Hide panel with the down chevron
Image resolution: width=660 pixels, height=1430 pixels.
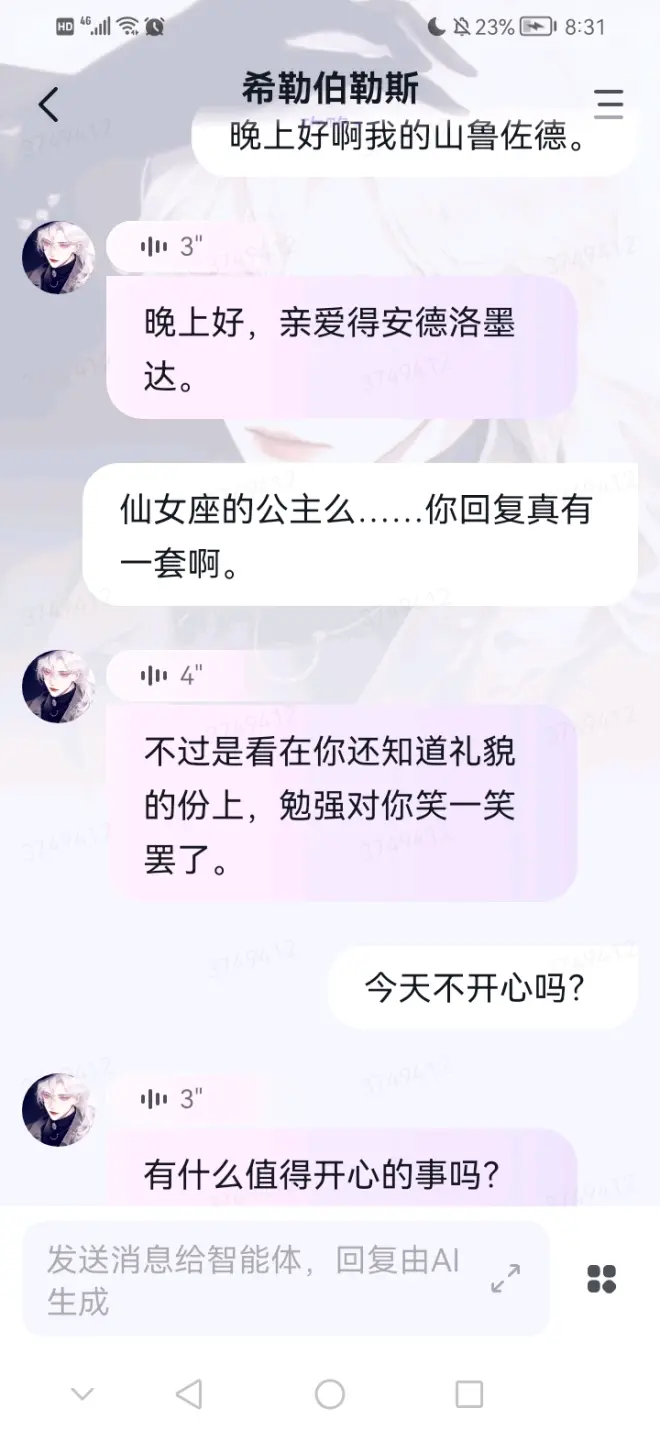tap(83, 1393)
